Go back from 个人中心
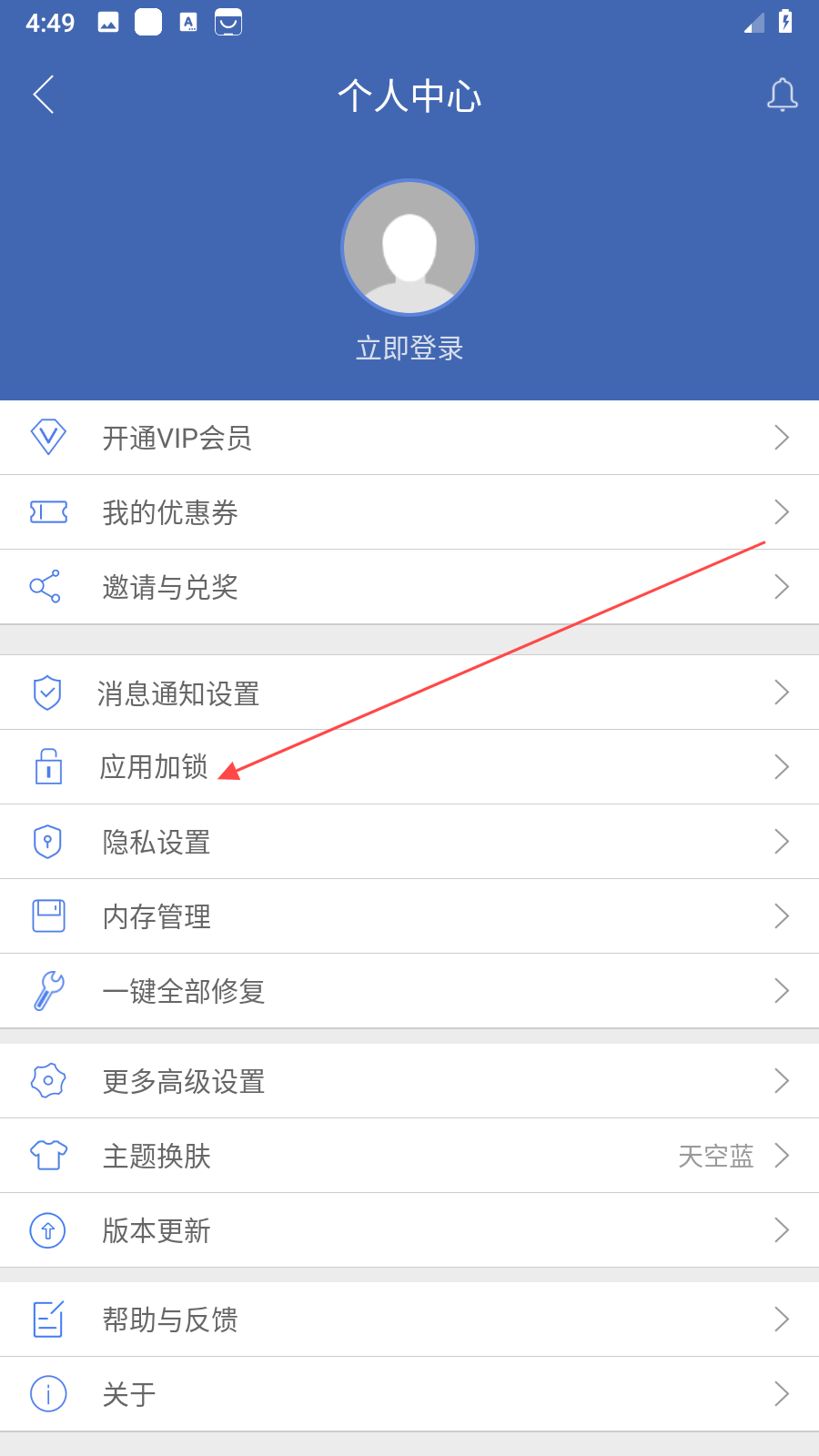 coord(44,95)
